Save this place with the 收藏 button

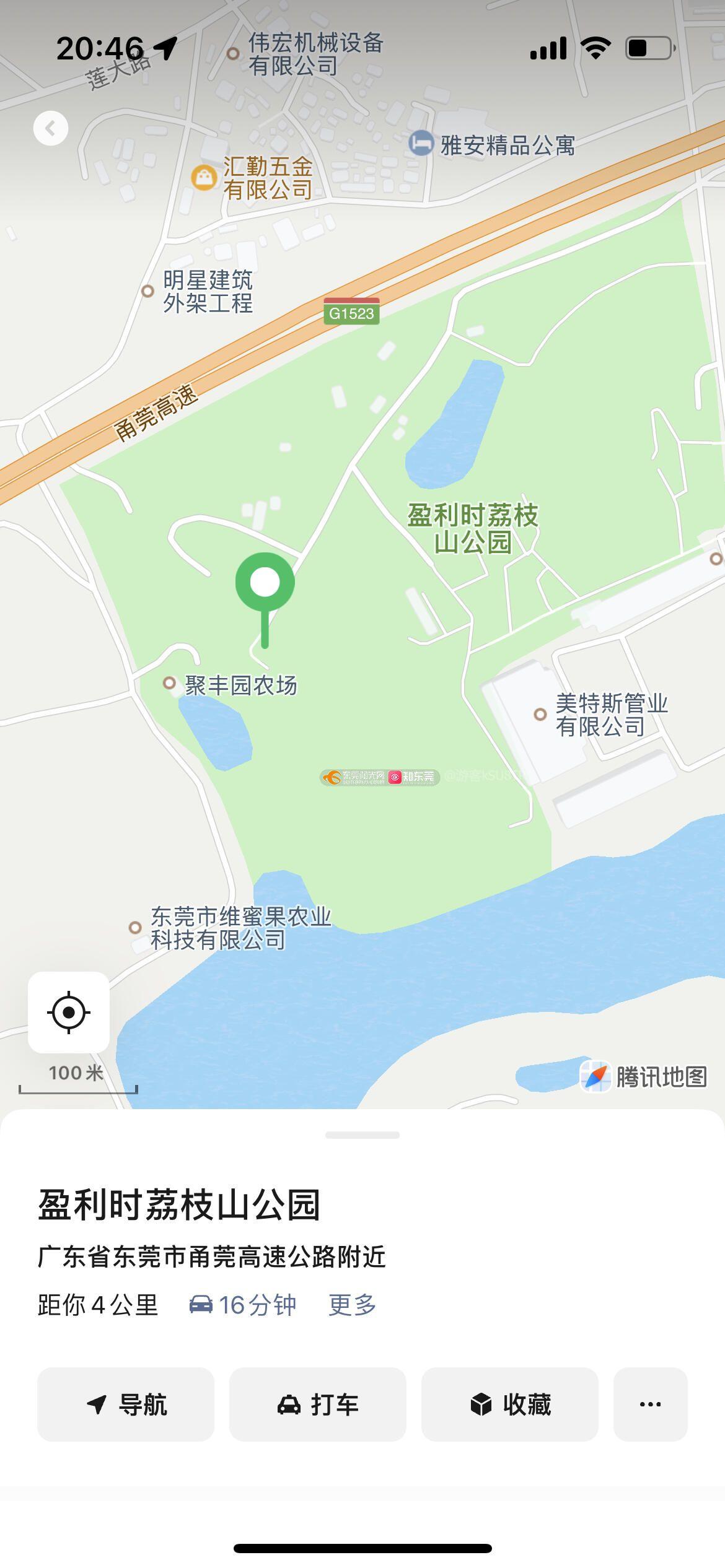(x=510, y=1405)
